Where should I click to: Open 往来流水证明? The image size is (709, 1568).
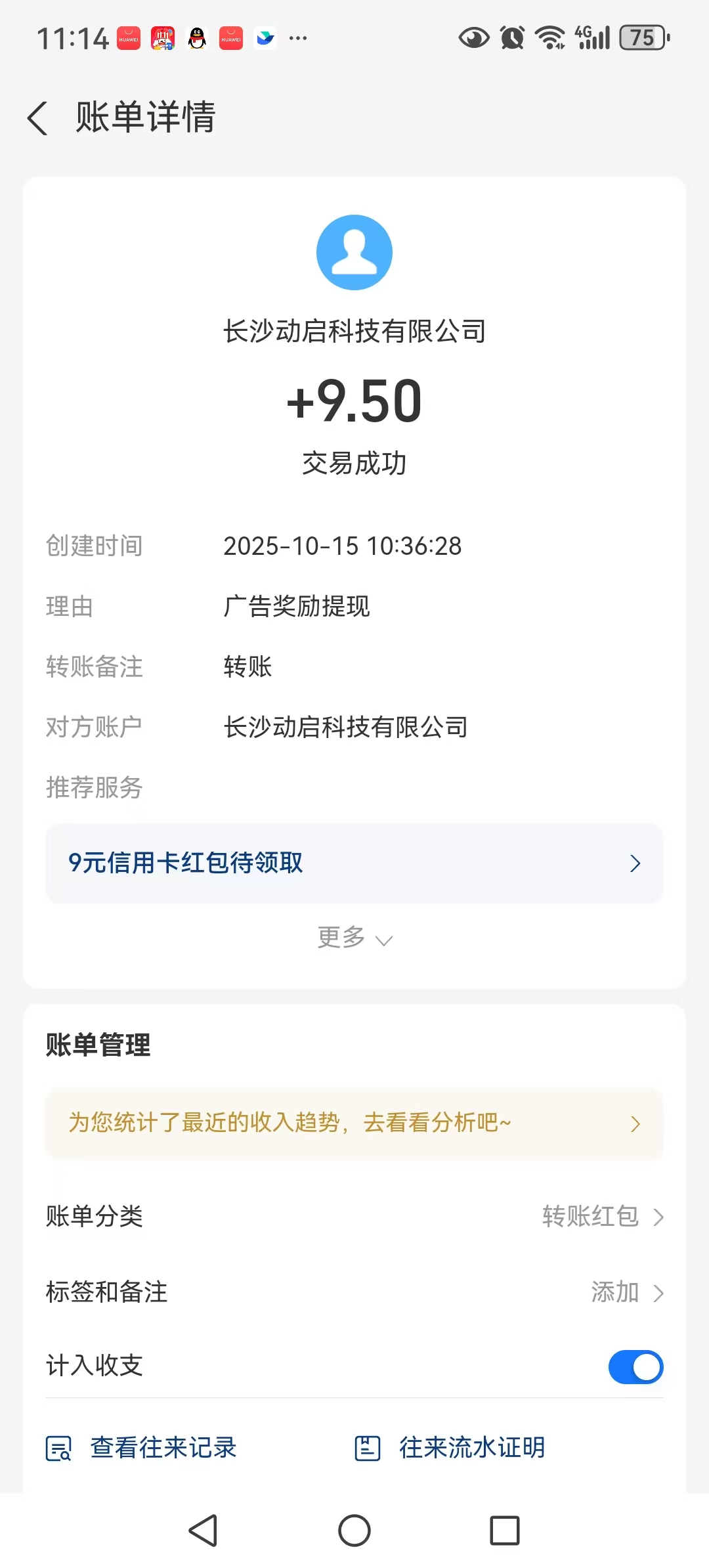(x=450, y=1447)
